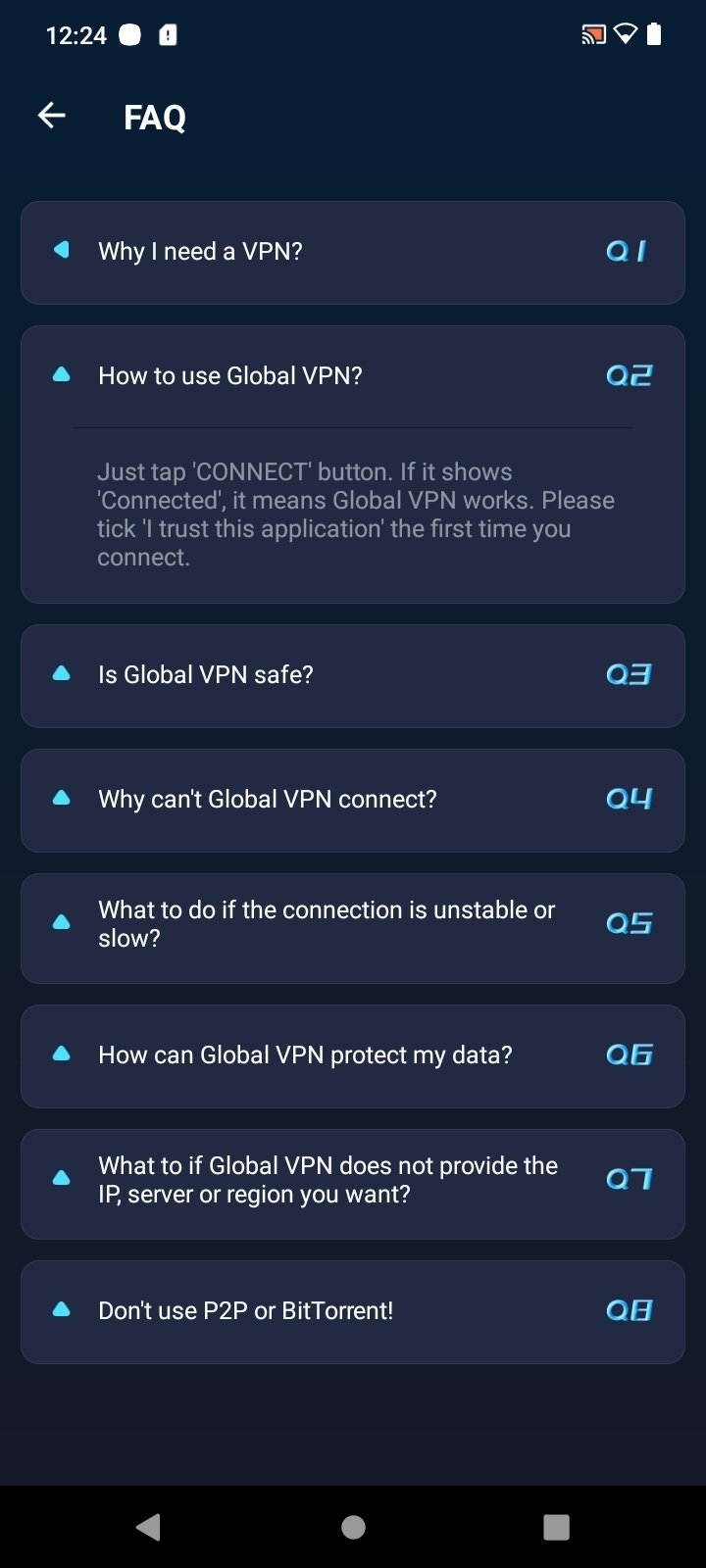Expand 'Why I need a VPN?' question

pos(352,252)
